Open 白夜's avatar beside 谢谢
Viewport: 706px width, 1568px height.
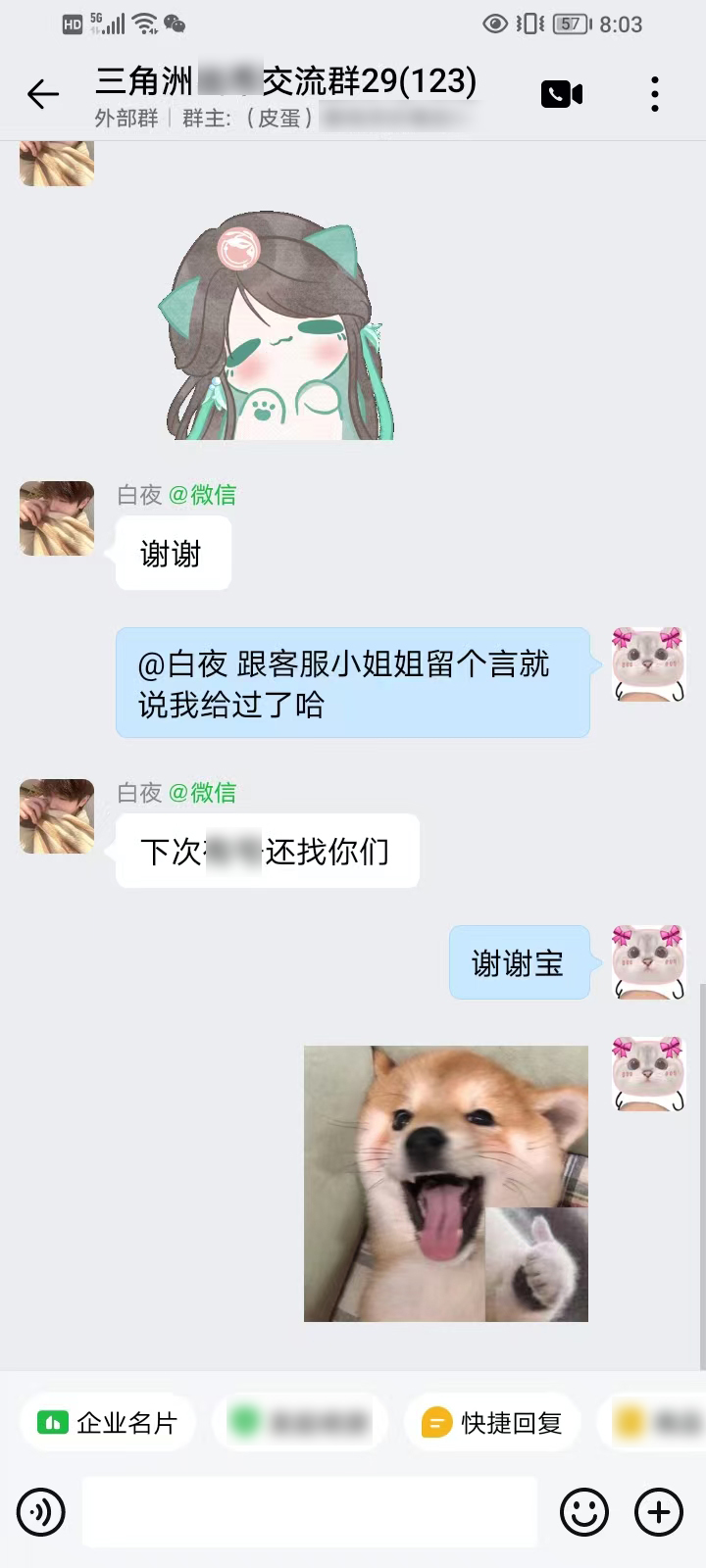(57, 518)
